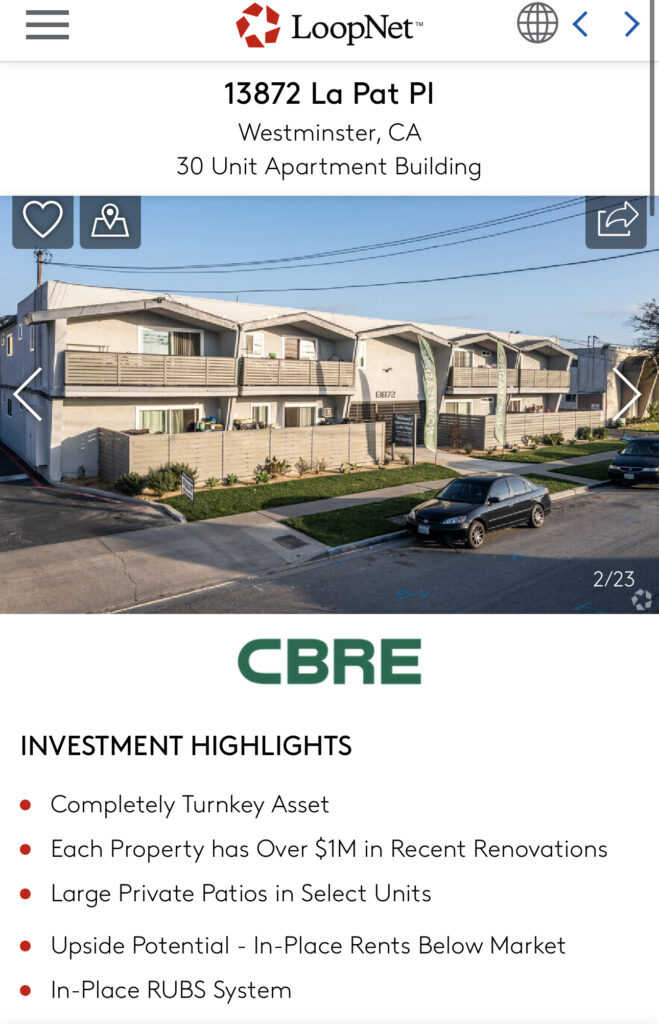This screenshot has height=1024, width=659.
Task: Go to the previous listing
Action: [580, 25]
